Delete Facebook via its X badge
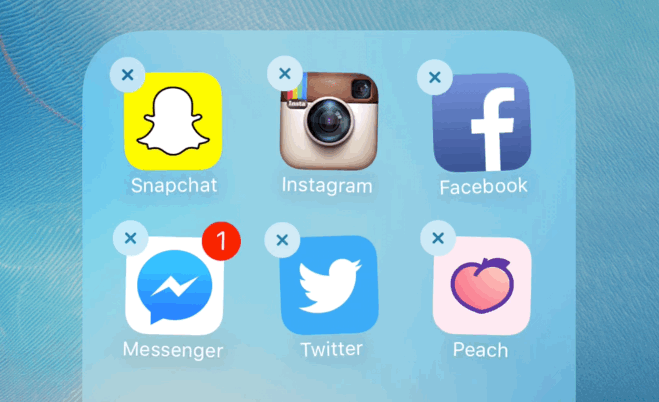 coord(435,76)
